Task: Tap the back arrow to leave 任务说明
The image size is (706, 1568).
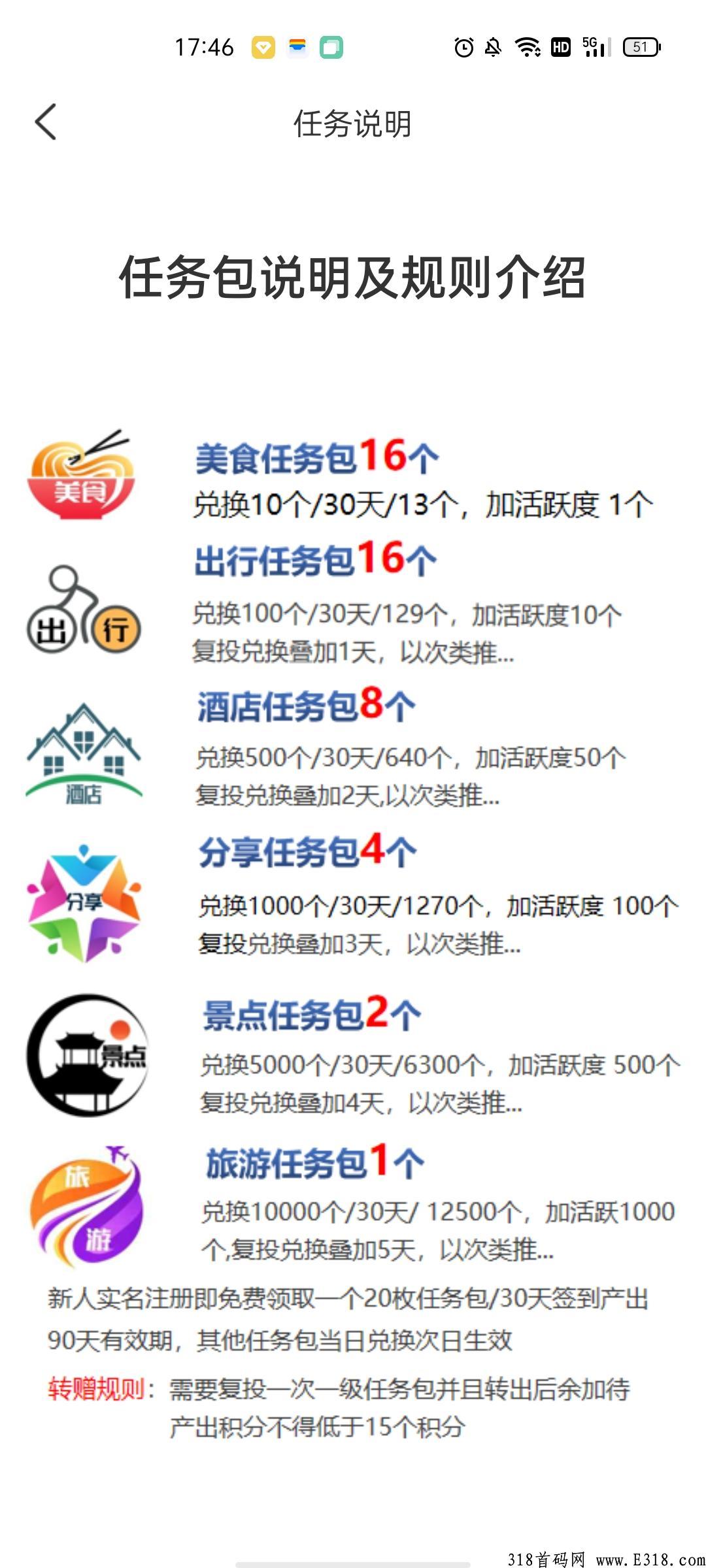Action: coord(45,122)
